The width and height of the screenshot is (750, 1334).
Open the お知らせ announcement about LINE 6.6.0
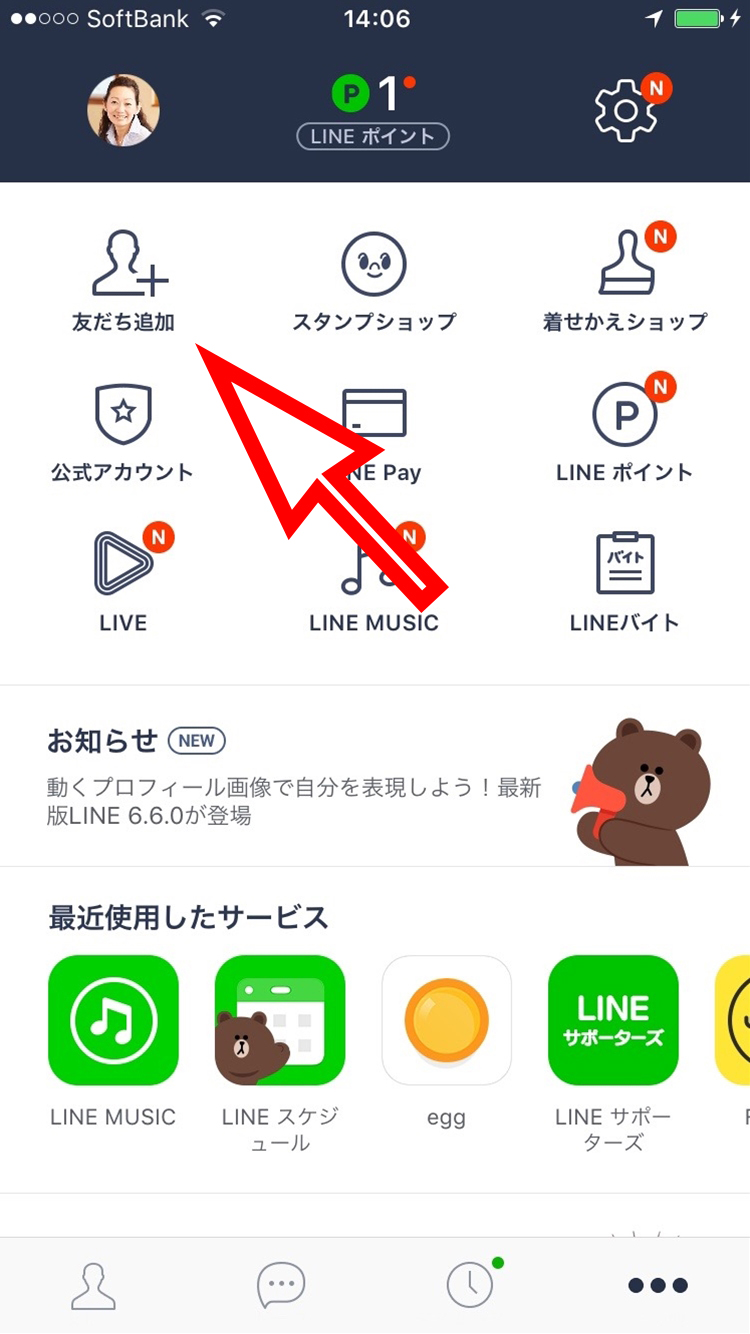point(300,776)
